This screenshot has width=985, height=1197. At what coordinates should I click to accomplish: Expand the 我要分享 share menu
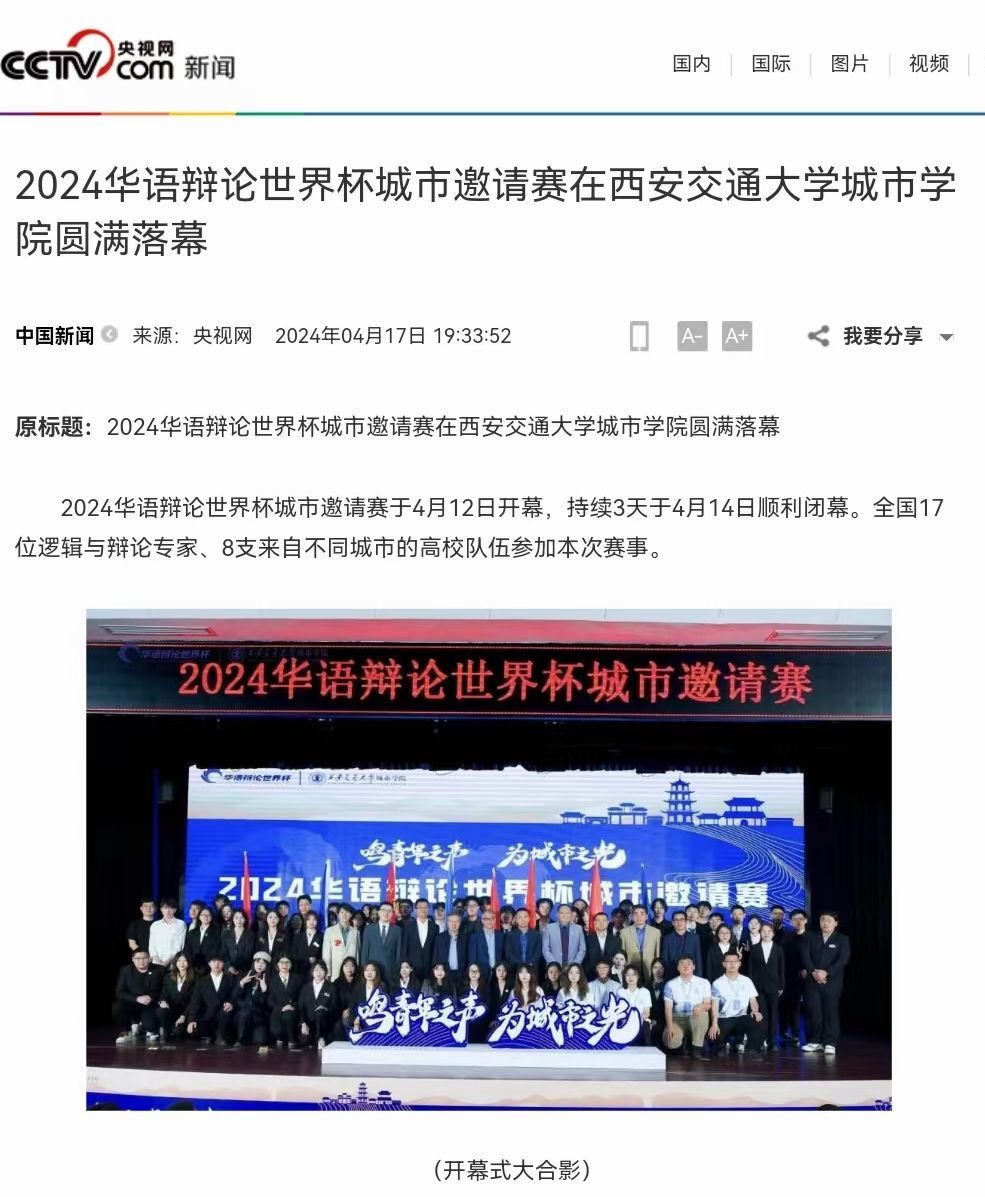point(882,336)
